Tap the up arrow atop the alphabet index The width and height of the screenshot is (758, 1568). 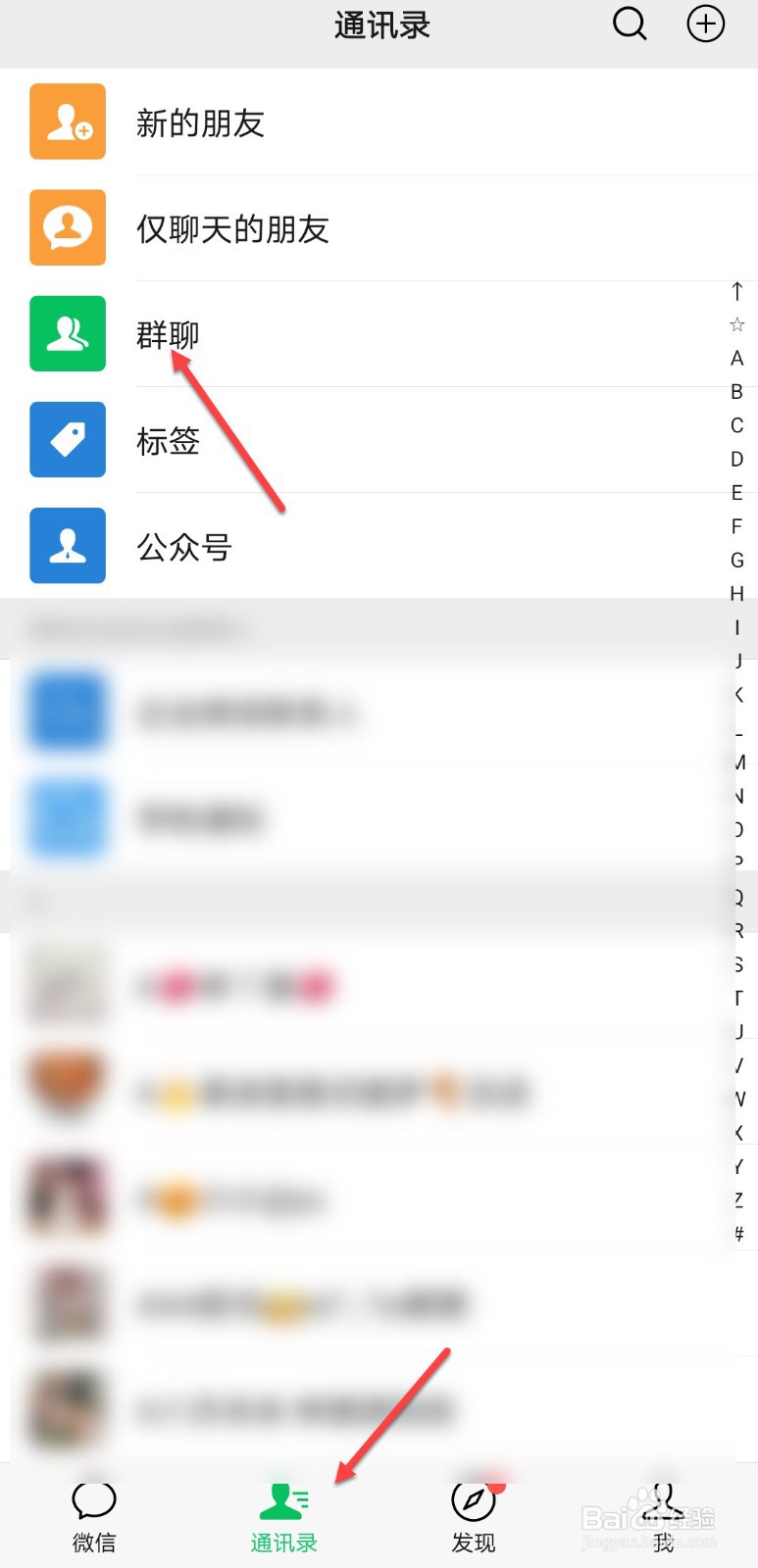(736, 292)
